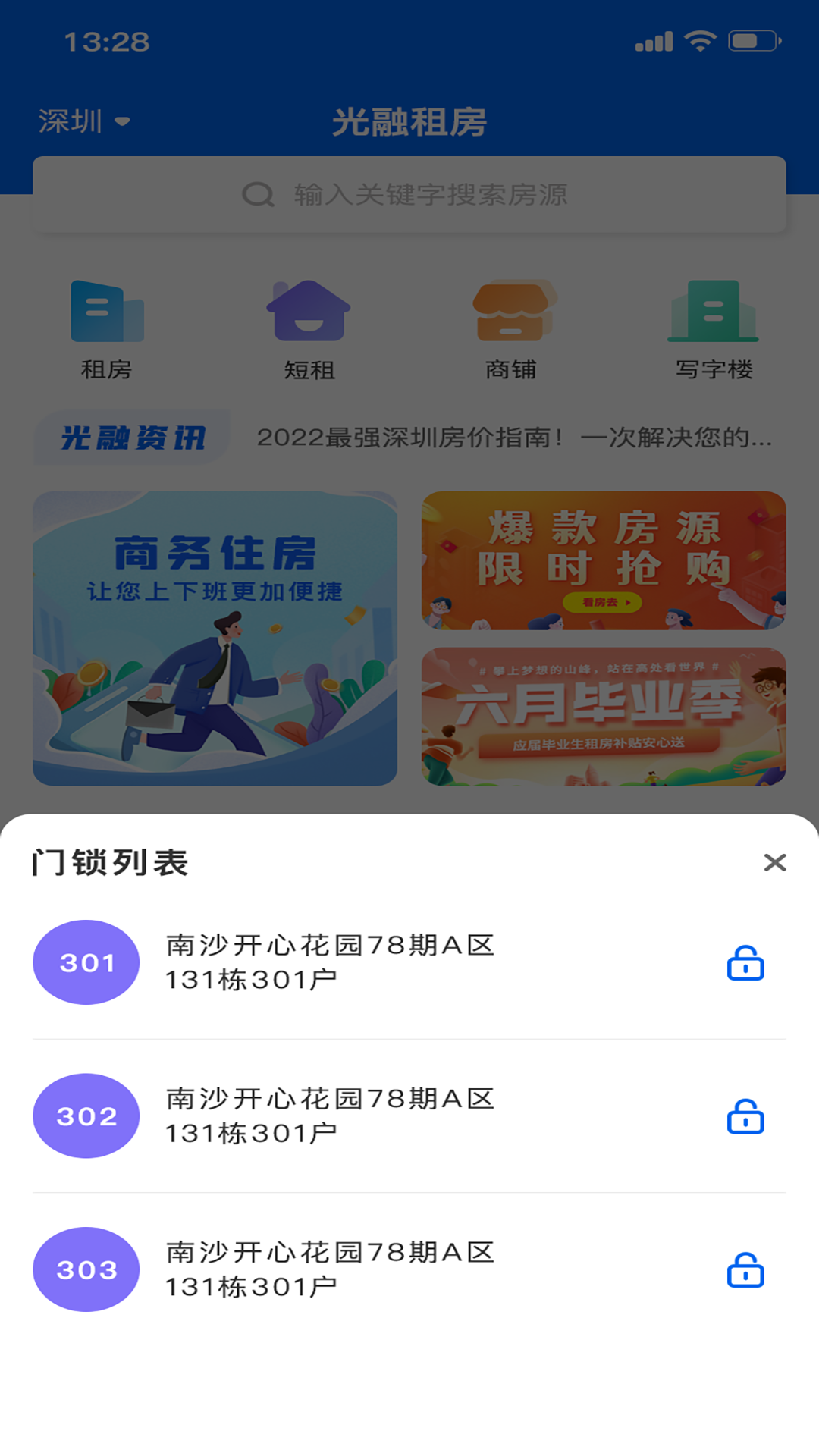This screenshot has height=1456, width=819.
Task: Tap the unlock icon for room 301
Action: tap(745, 963)
